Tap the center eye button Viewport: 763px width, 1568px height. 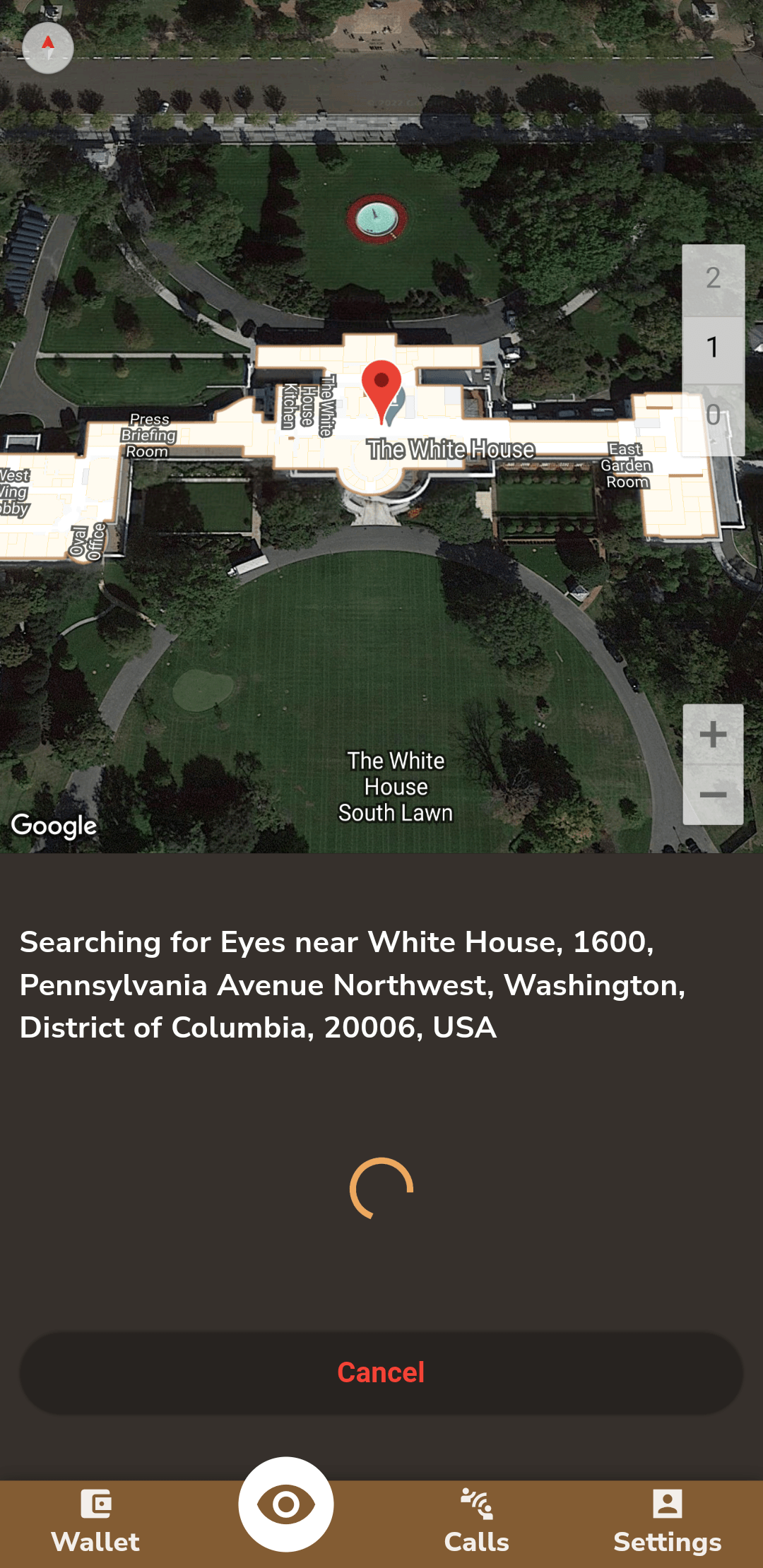point(286,1504)
